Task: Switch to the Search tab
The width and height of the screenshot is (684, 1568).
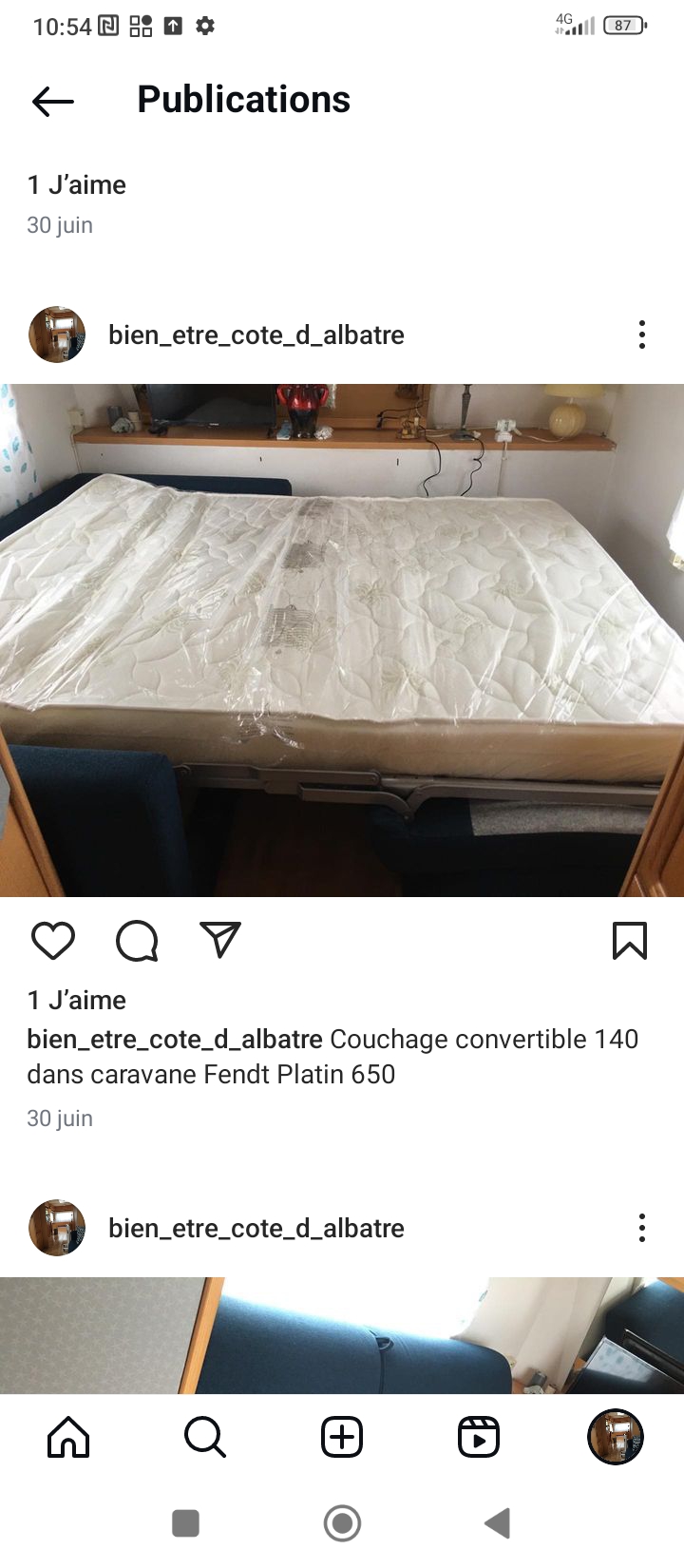Action: click(x=205, y=1437)
